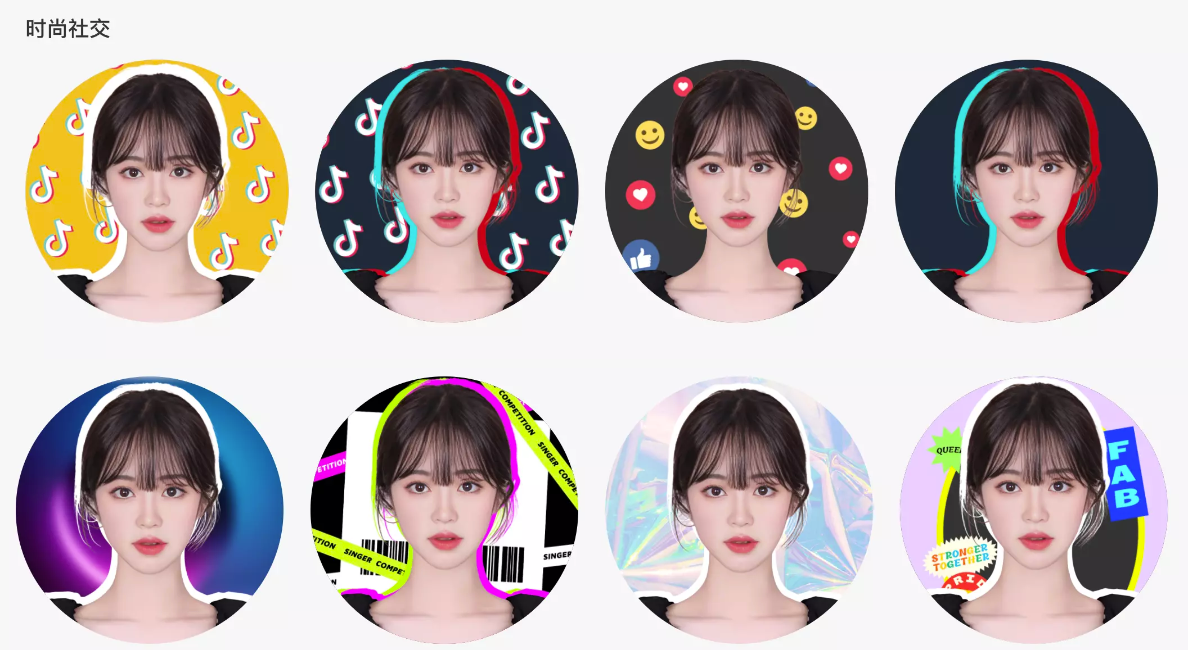Pick the emoji and likes avatar template
Screen dimensions: 1188x650
click(737, 191)
